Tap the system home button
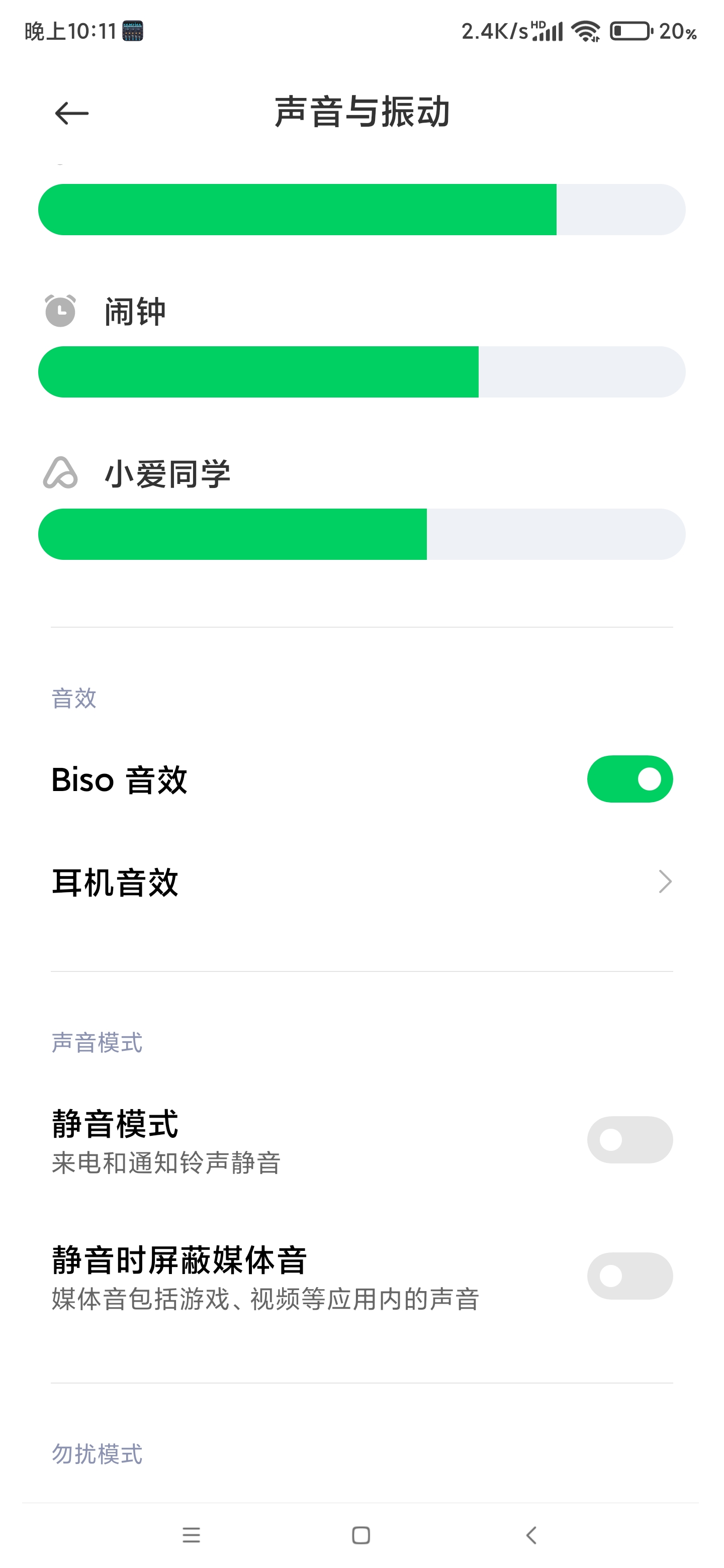The height and width of the screenshot is (1568, 724). (x=361, y=1535)
